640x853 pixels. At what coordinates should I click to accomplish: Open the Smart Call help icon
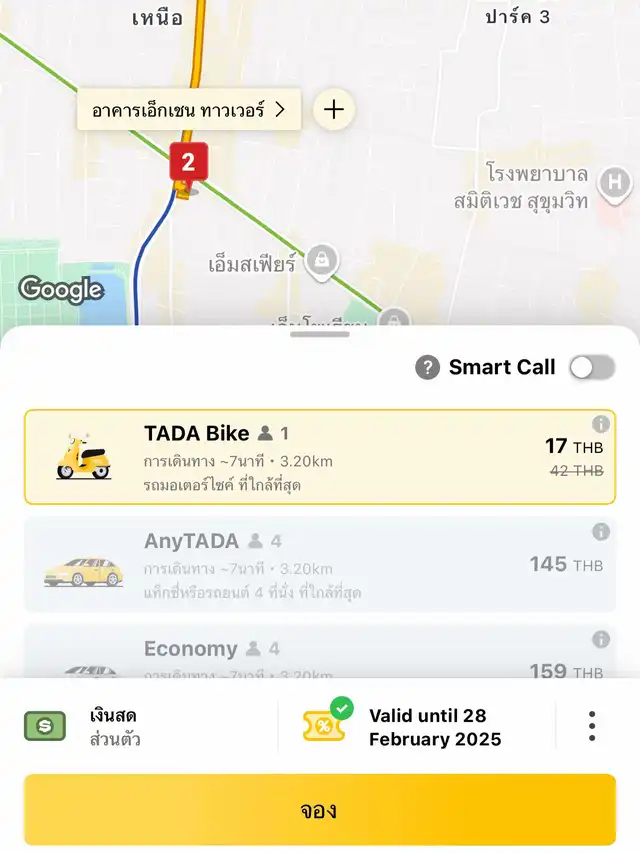427,367
